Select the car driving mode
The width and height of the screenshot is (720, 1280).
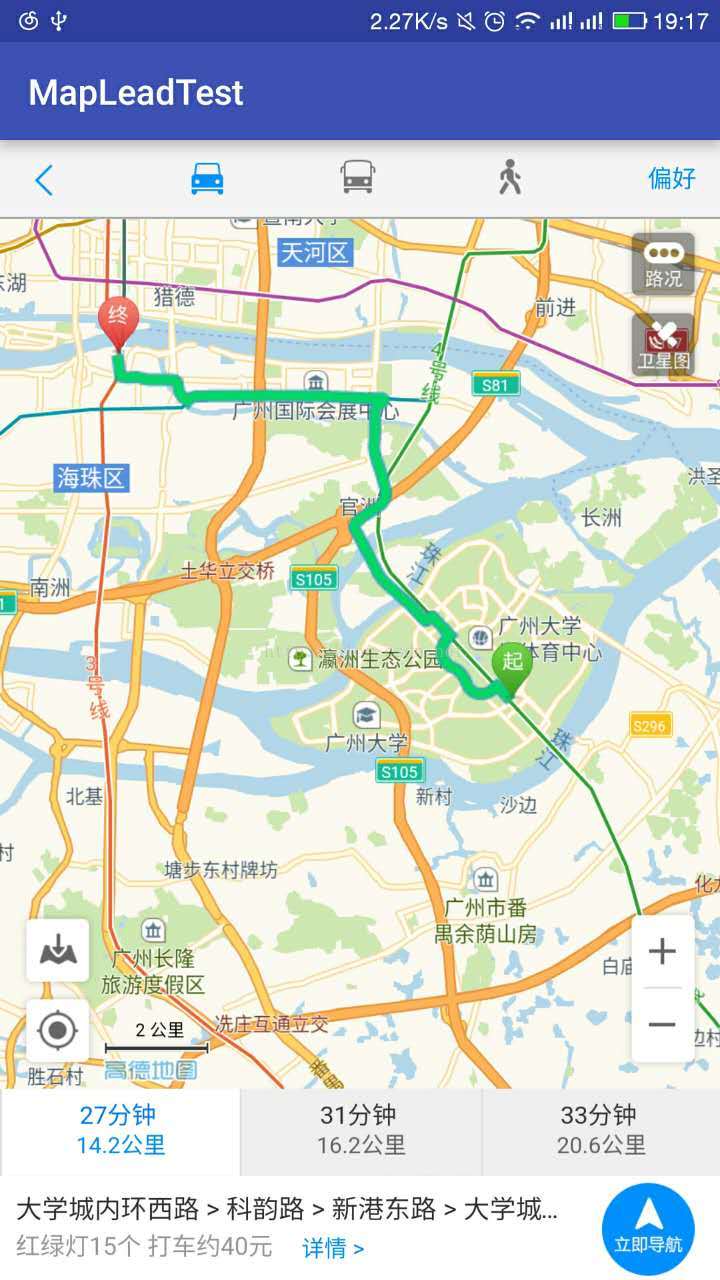point(207,179)
